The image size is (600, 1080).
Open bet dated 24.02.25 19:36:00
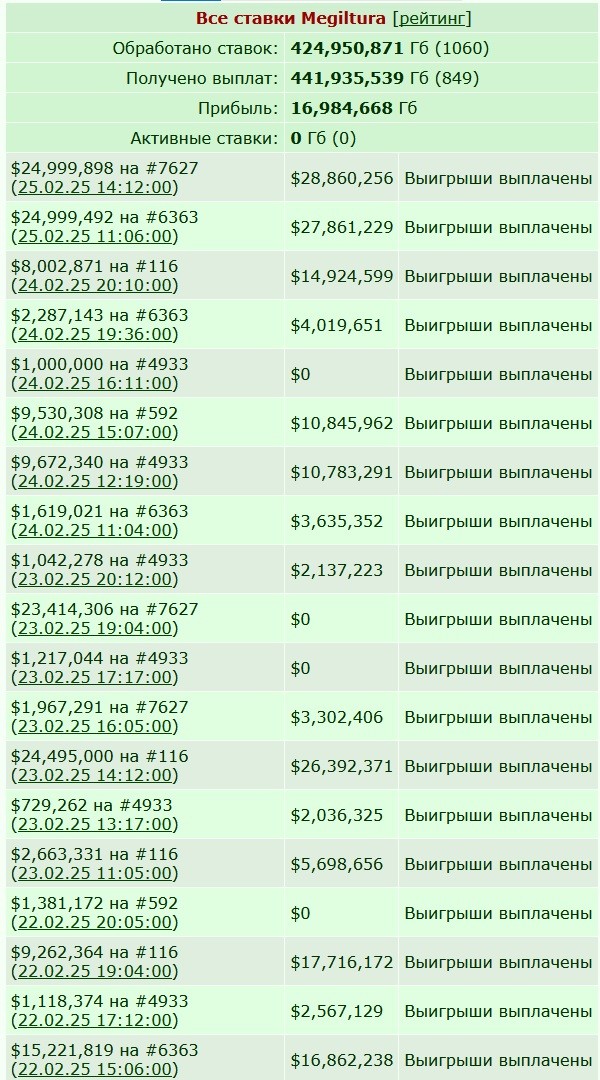coord(94,334)
